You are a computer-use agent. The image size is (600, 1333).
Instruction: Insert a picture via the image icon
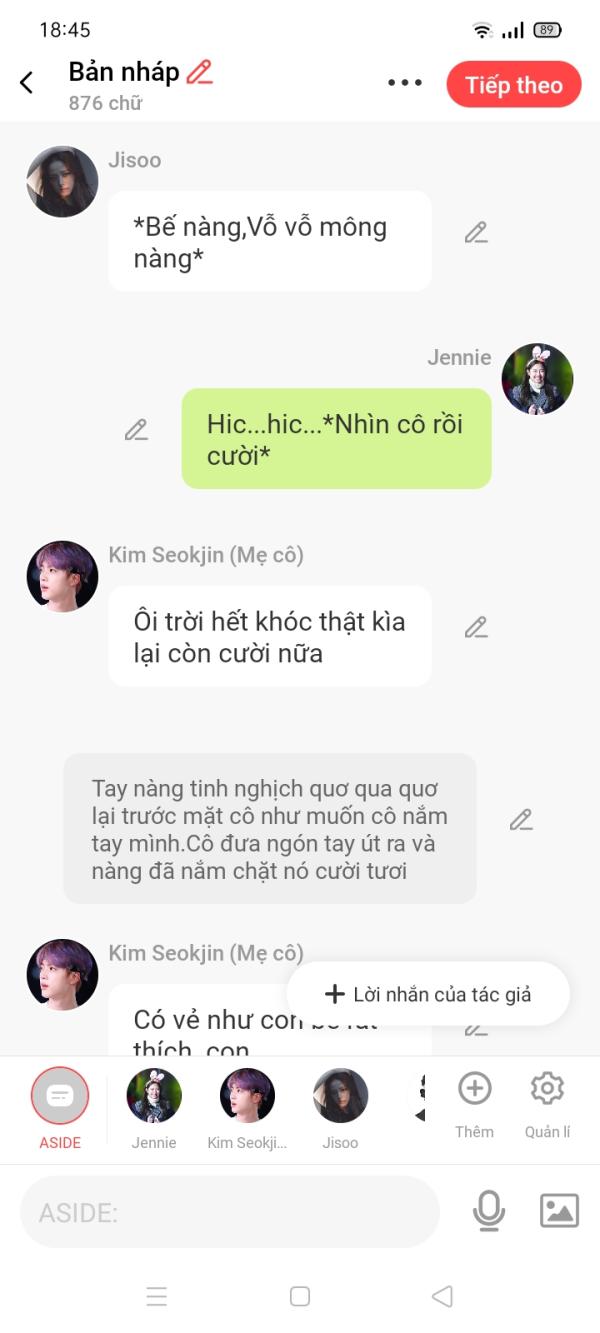[x=559, y=1211]
